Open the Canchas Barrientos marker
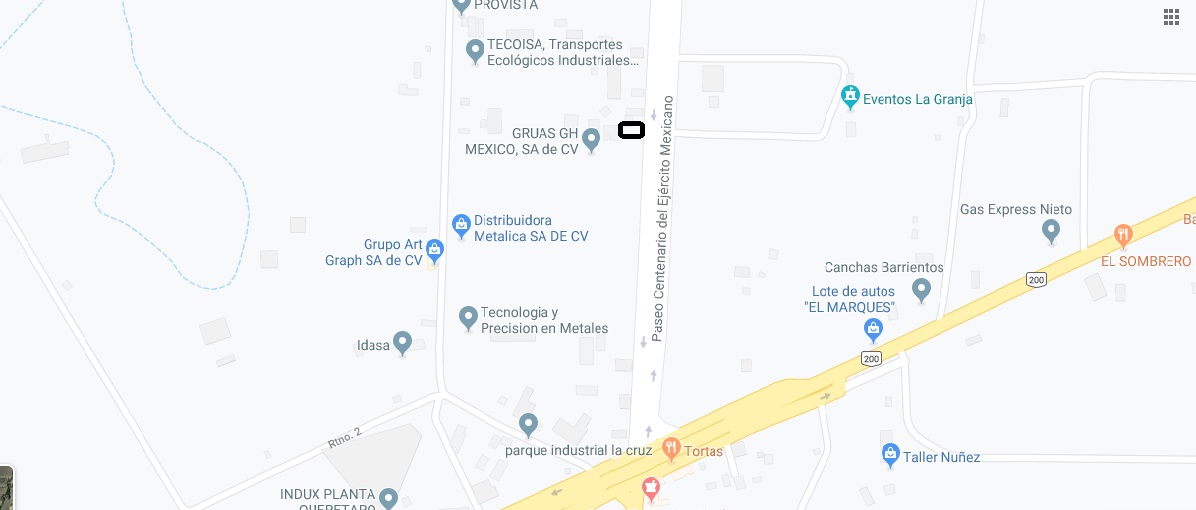This screenshot has height=510, width=1196. 921,290
